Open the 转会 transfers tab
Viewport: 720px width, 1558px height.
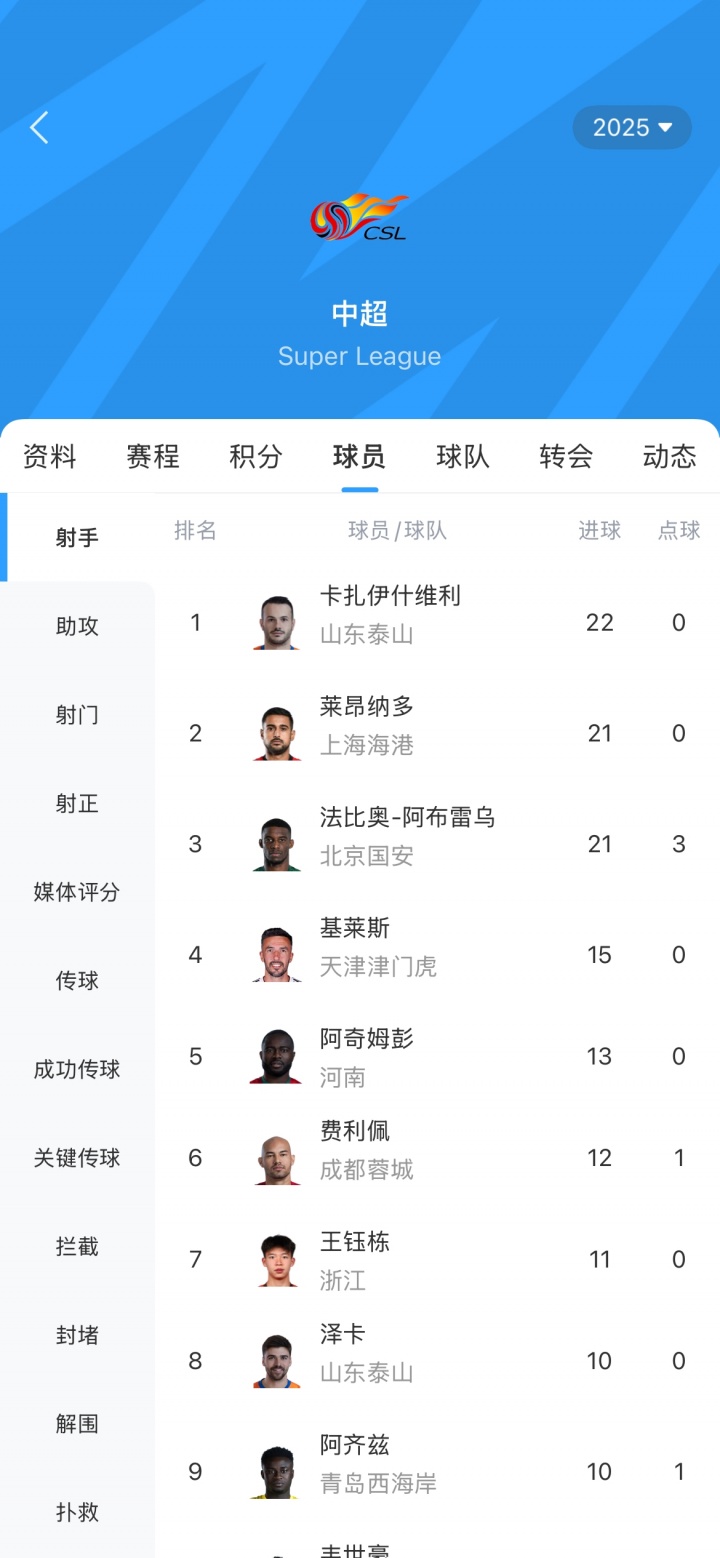coord(566,457)
